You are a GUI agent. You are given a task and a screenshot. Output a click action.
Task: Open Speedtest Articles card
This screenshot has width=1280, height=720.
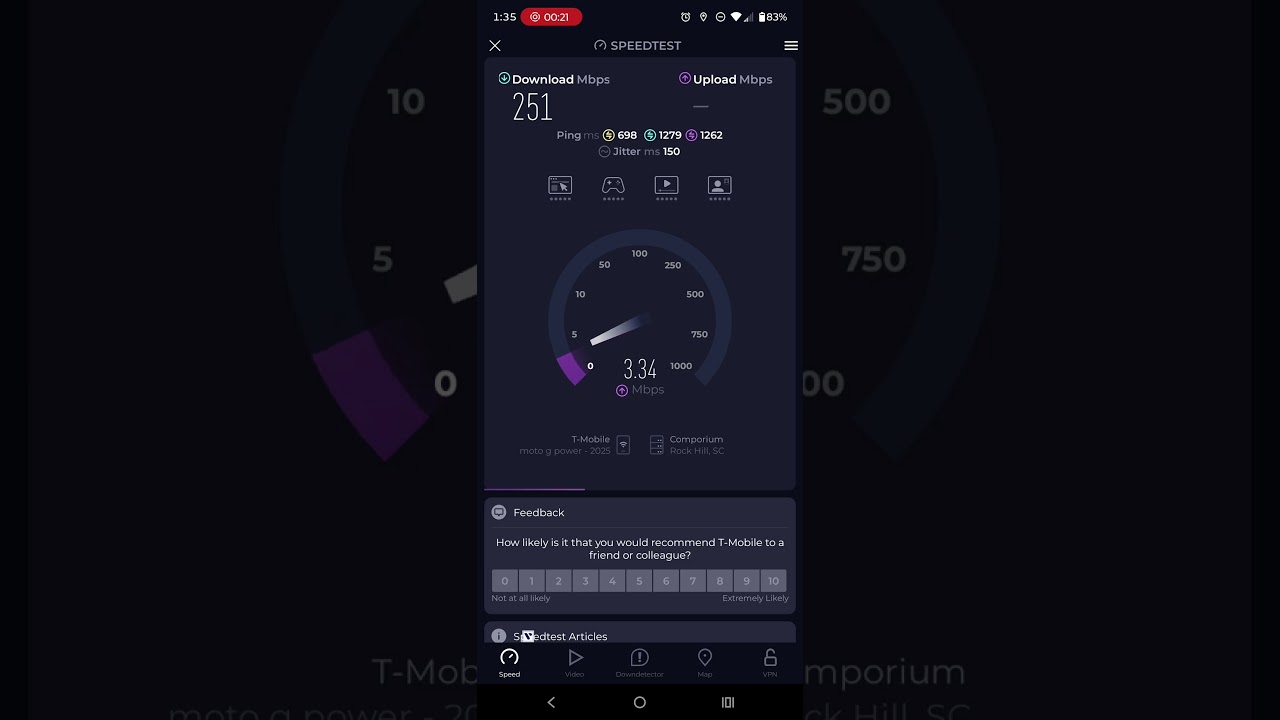pos(640,636)
